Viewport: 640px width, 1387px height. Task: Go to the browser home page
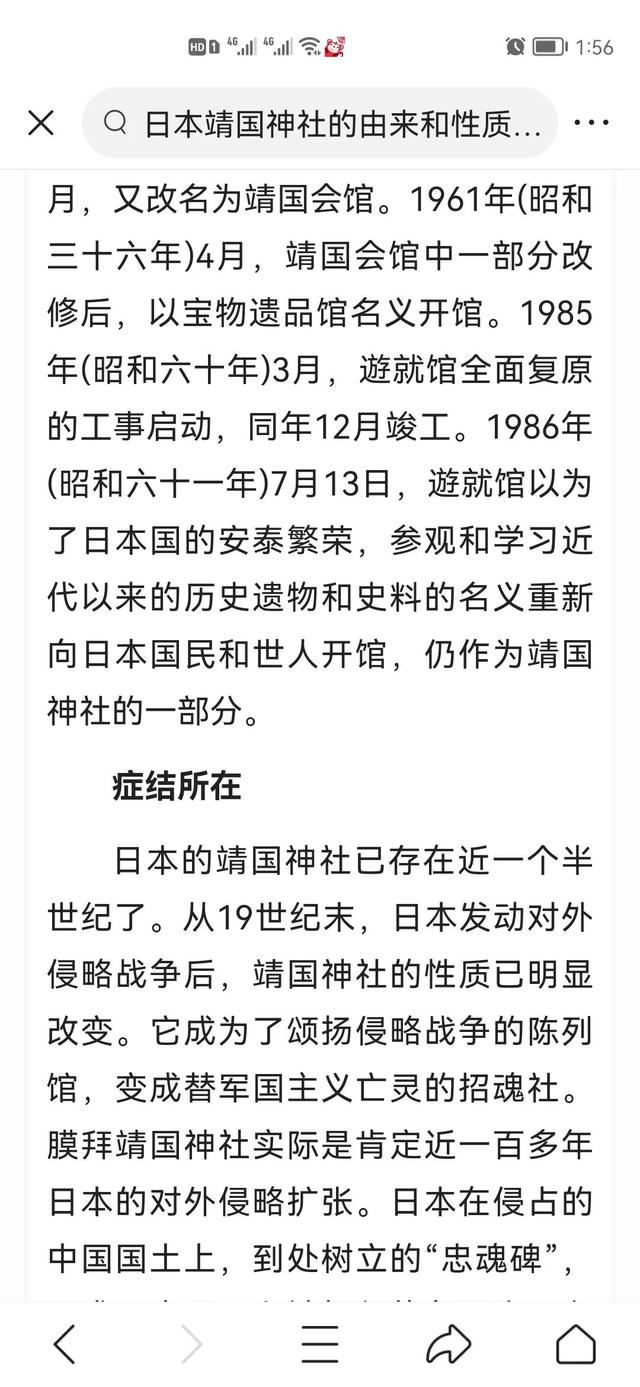(x=576, y=1344)
